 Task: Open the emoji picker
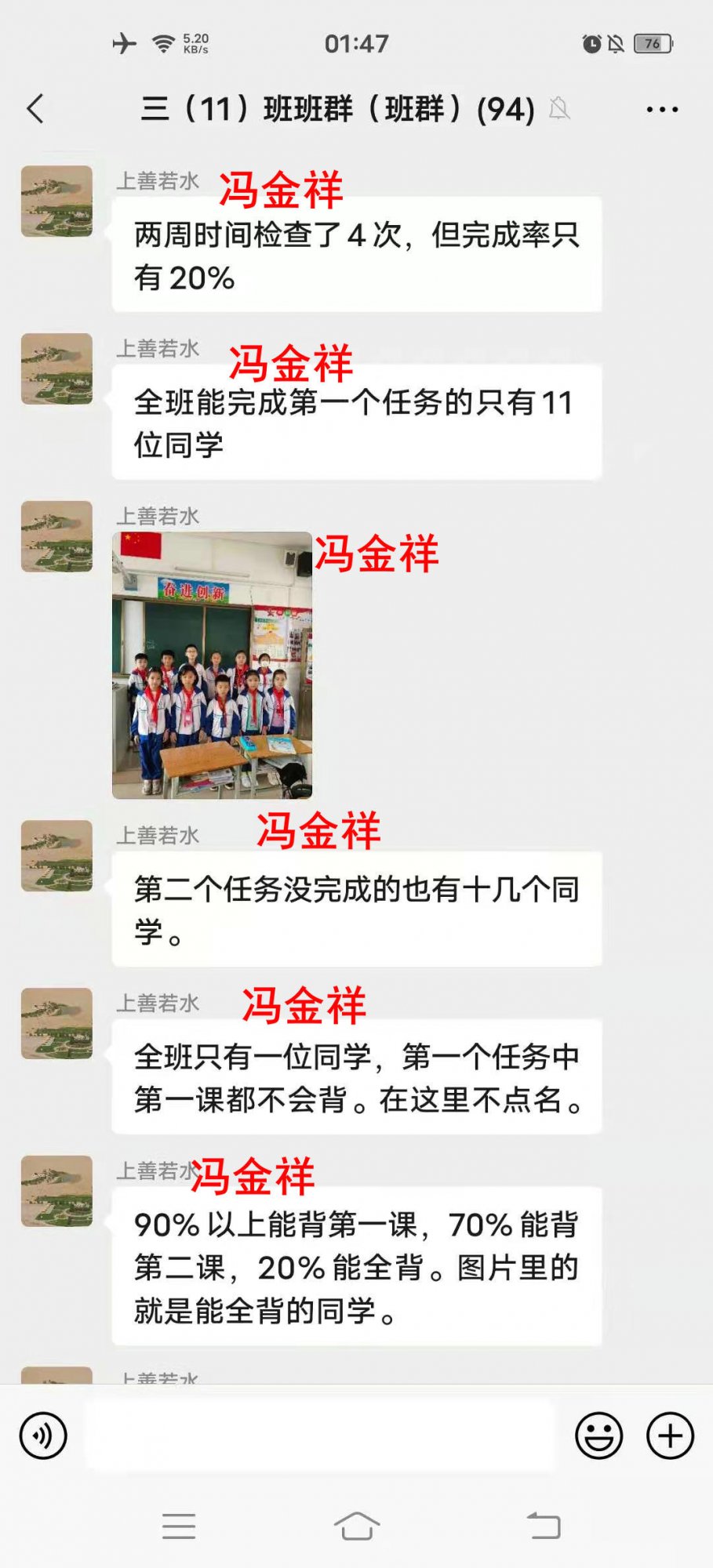[598, 1436]
